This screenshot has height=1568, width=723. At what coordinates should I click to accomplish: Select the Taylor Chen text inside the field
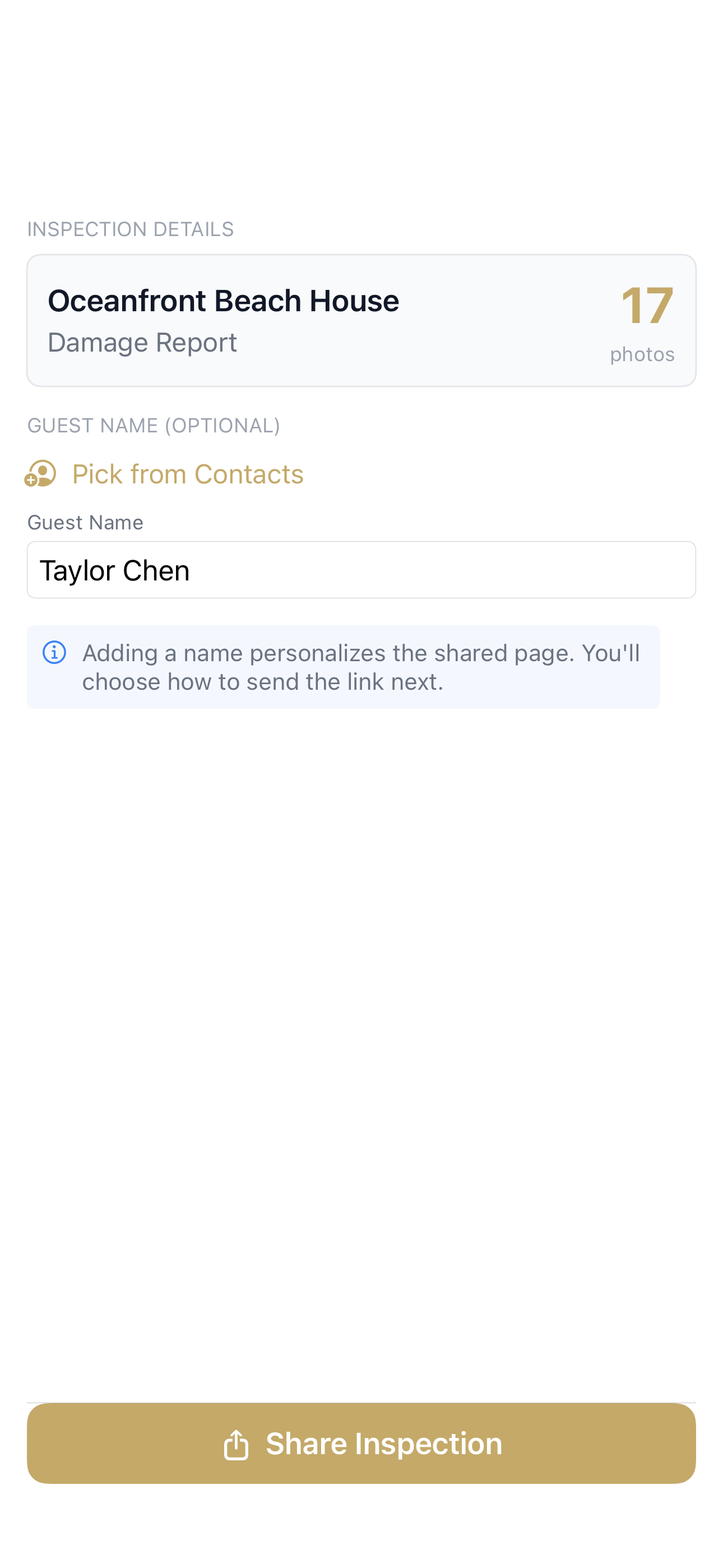click(115, 570)
